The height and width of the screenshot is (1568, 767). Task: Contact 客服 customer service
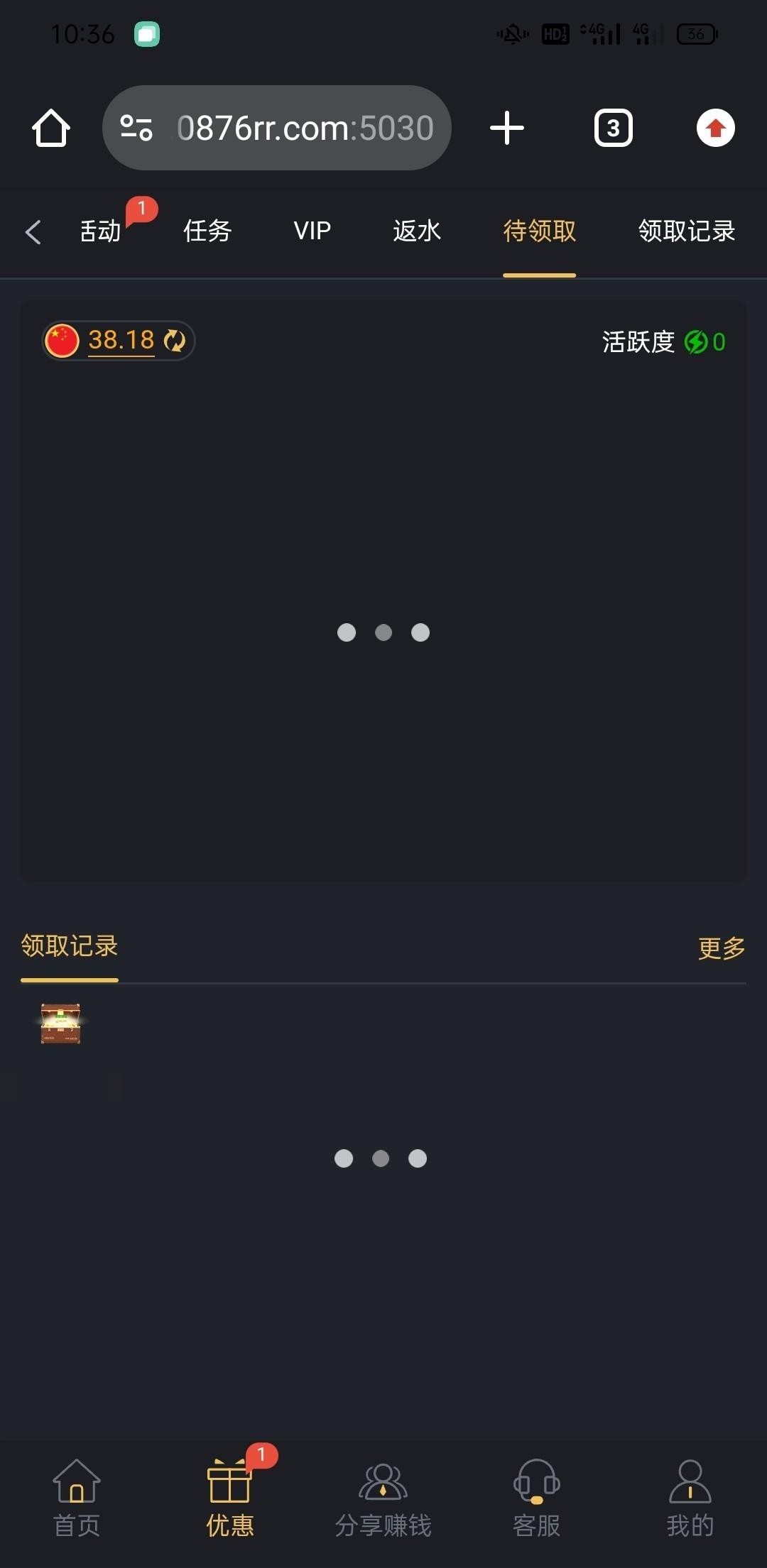click(x=537, y=1498)
